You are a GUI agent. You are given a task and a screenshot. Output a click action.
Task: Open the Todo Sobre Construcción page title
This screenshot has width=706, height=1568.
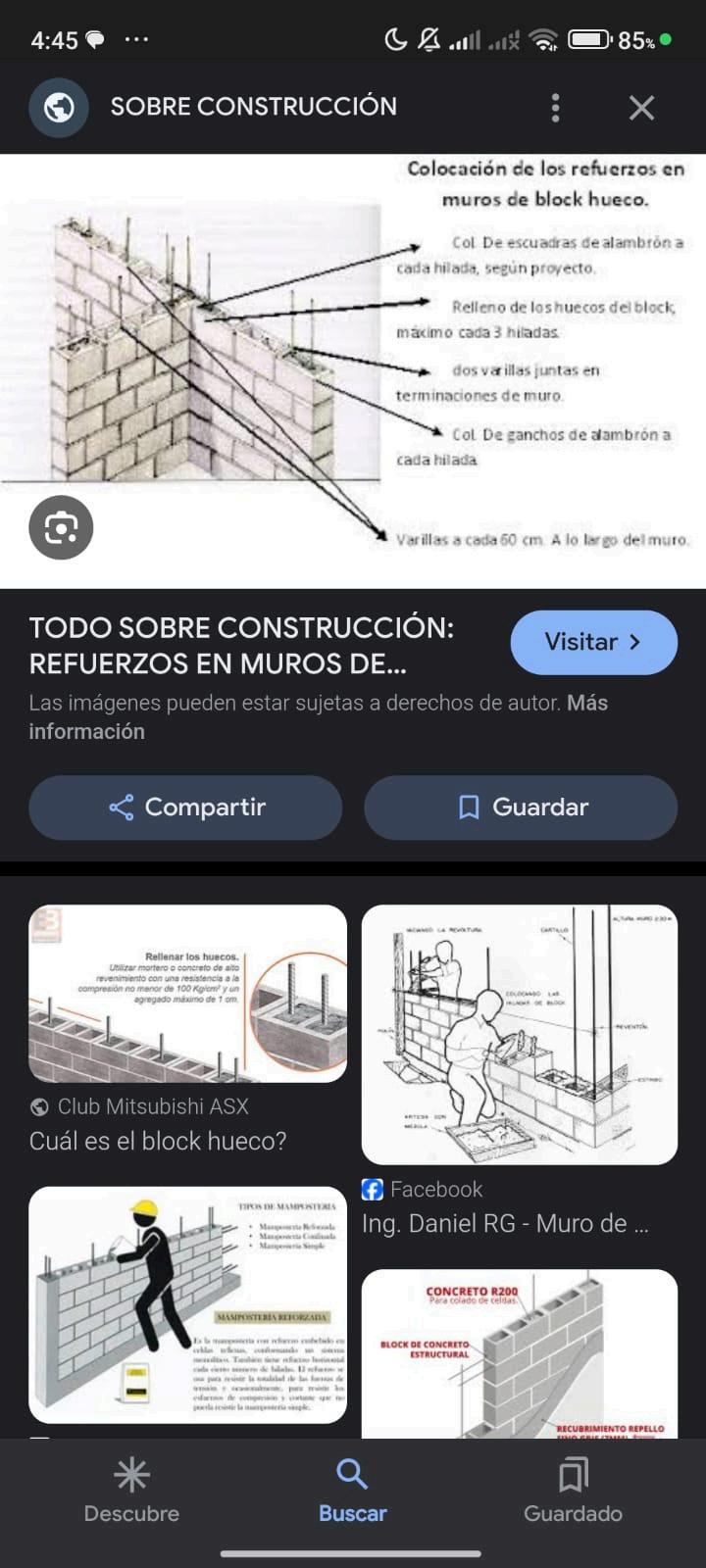coord(241,646)
